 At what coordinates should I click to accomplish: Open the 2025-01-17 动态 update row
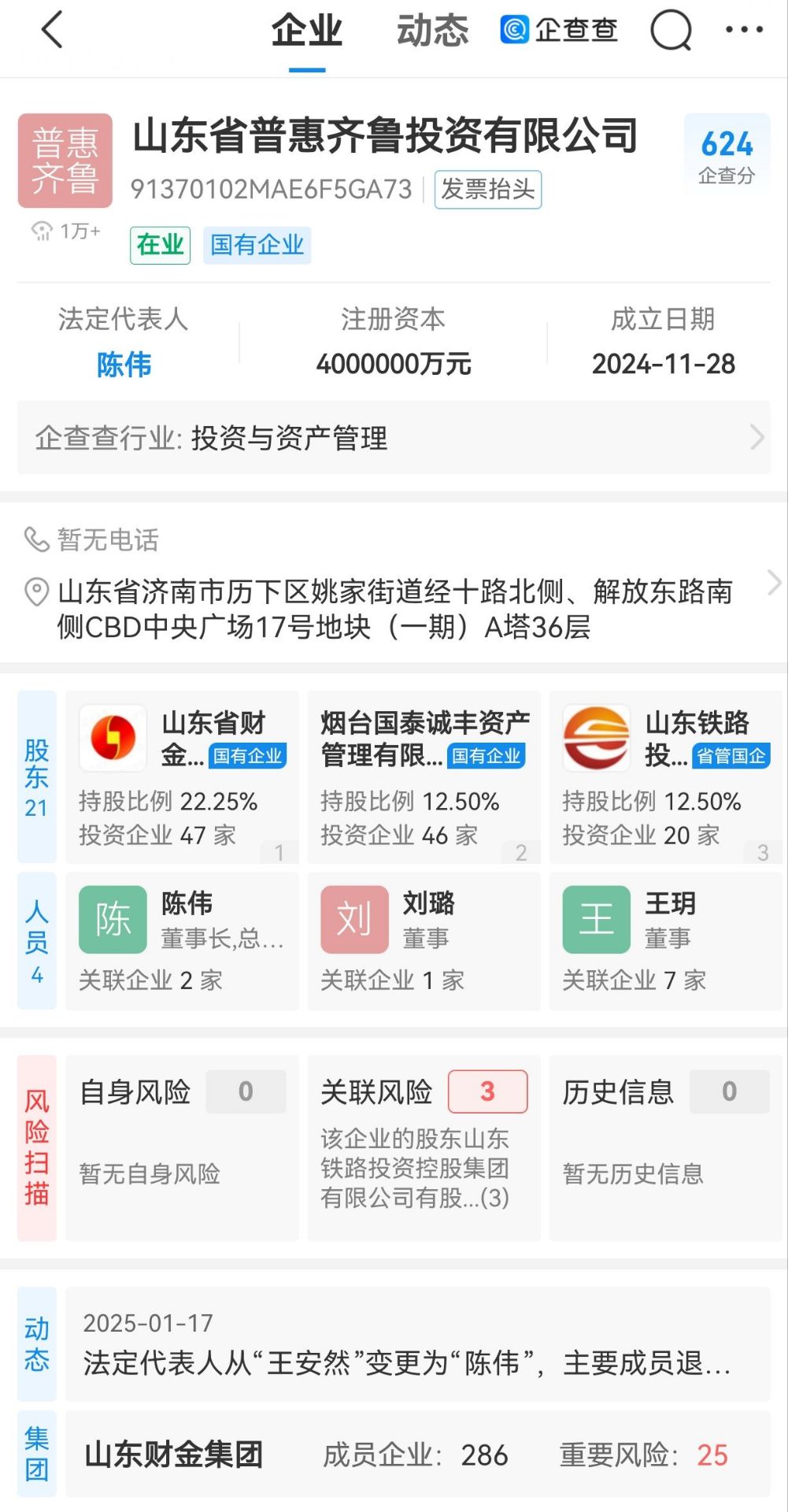417,1343
